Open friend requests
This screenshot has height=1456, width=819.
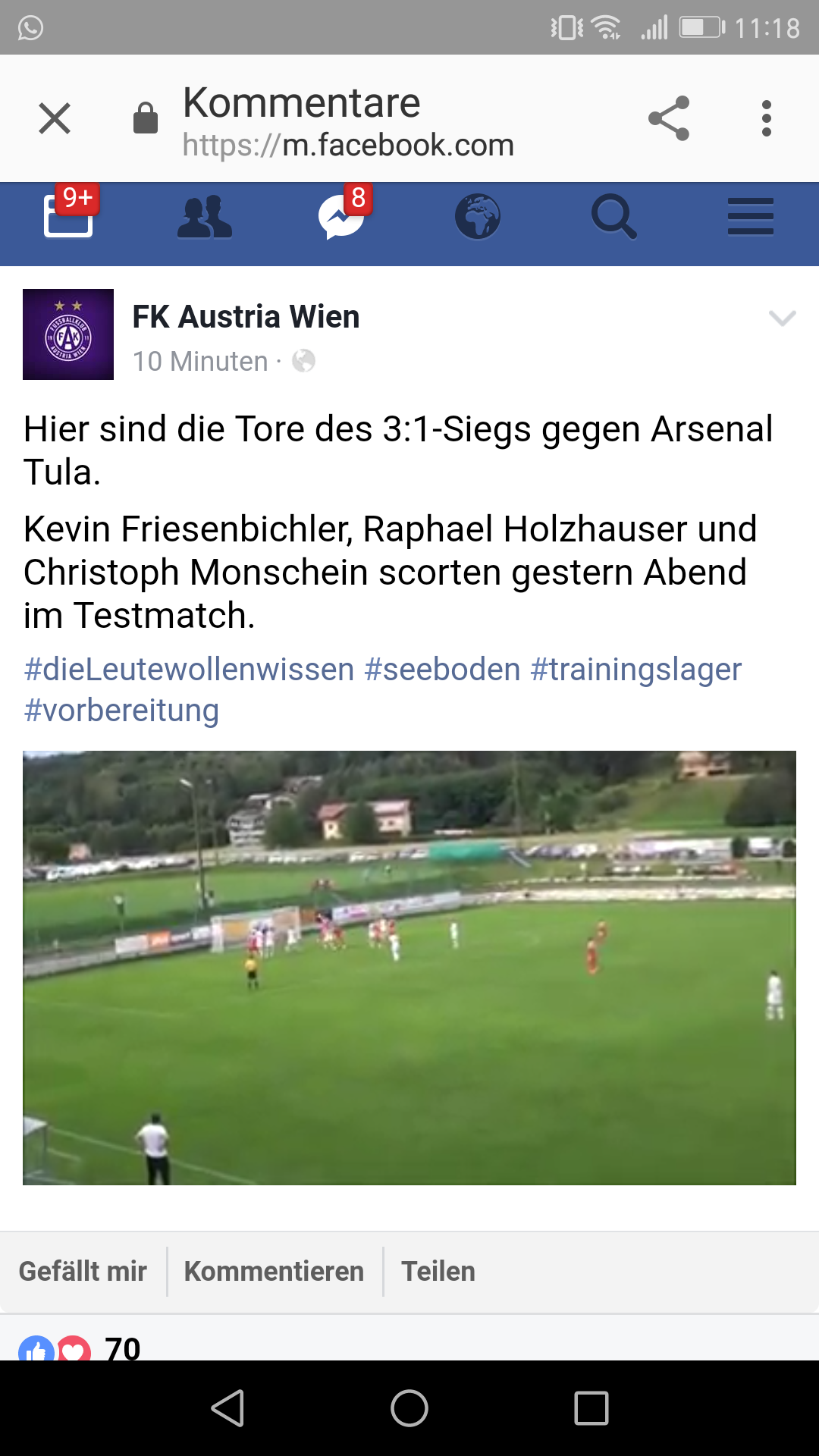point(205,217)
